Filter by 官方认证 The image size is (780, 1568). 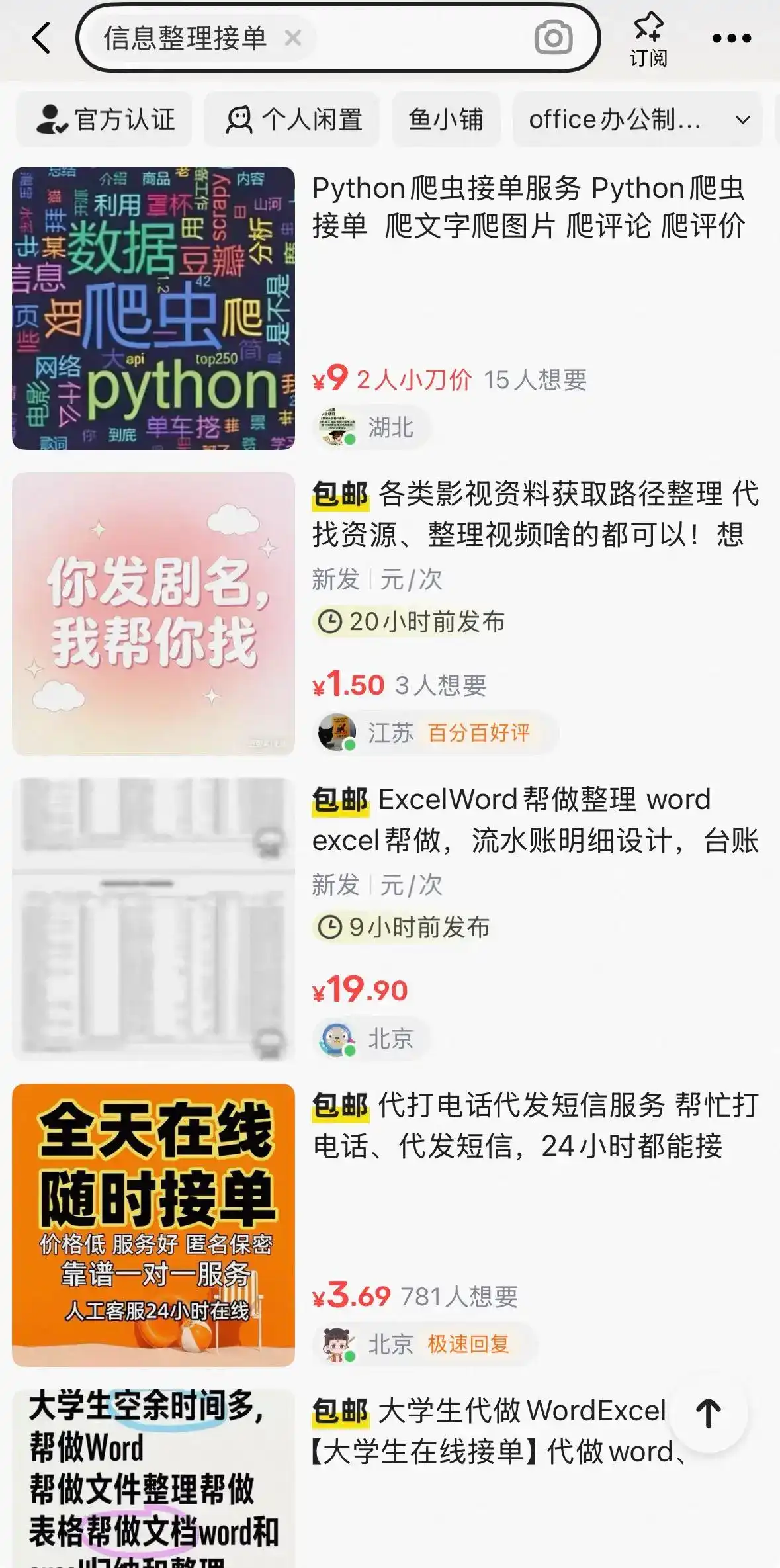click(x=105, y=120)
